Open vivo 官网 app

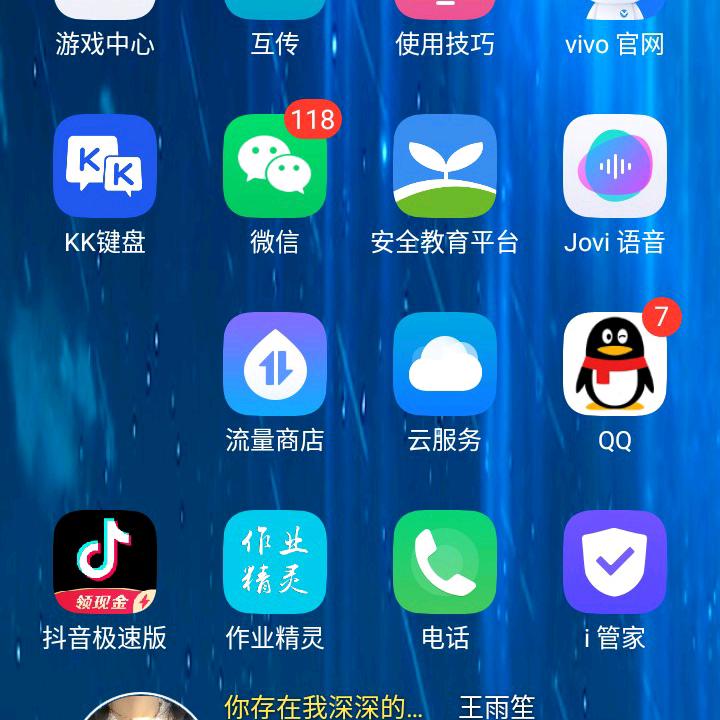tap(615, 20)
